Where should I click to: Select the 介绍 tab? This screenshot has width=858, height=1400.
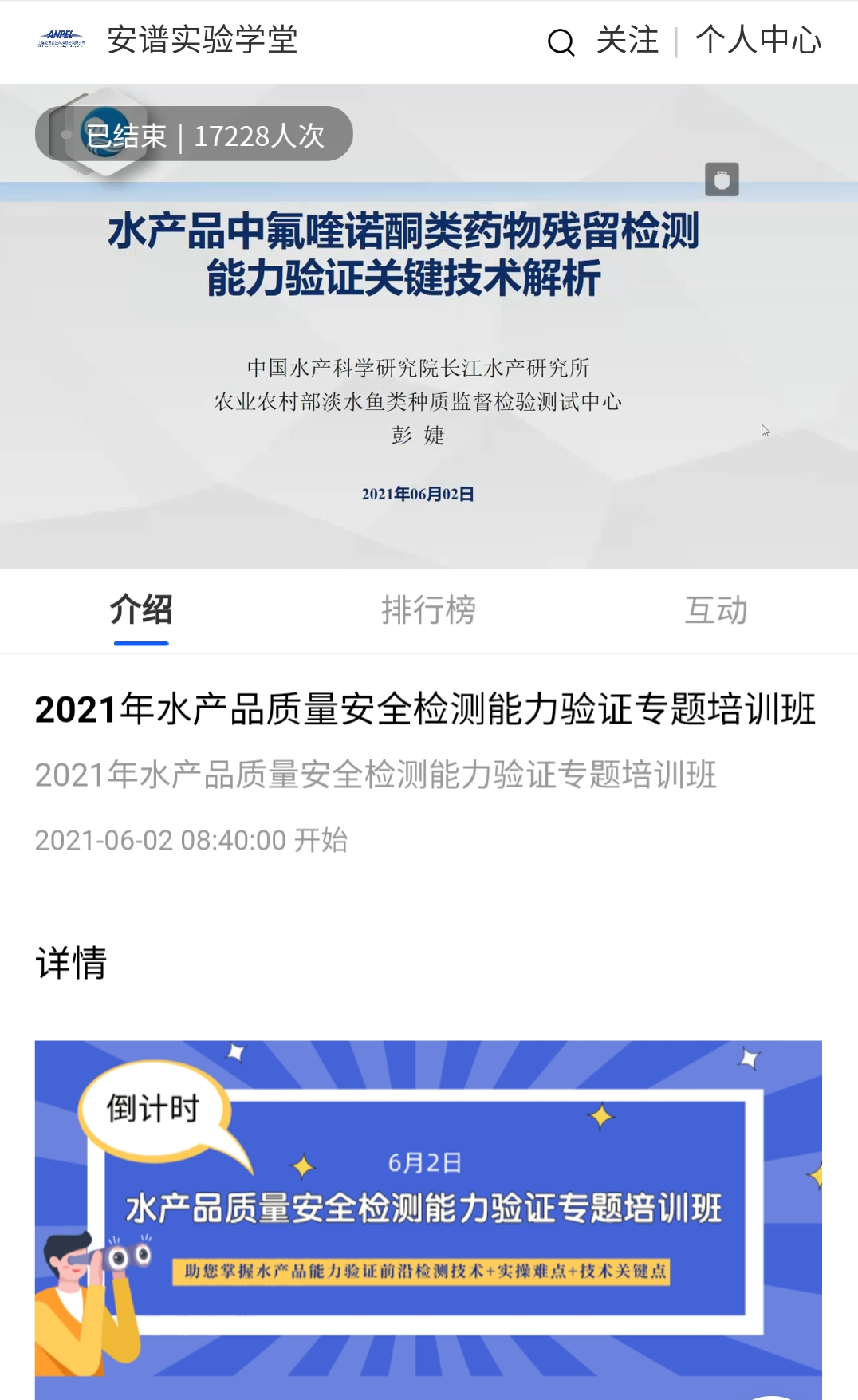(141, 610)
